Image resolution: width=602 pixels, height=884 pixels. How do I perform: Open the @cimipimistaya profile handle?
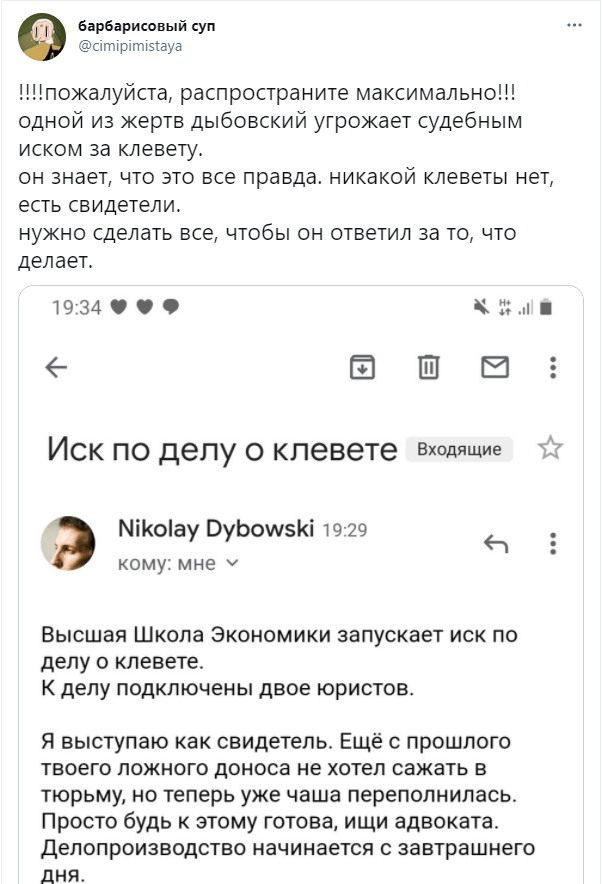130,45
